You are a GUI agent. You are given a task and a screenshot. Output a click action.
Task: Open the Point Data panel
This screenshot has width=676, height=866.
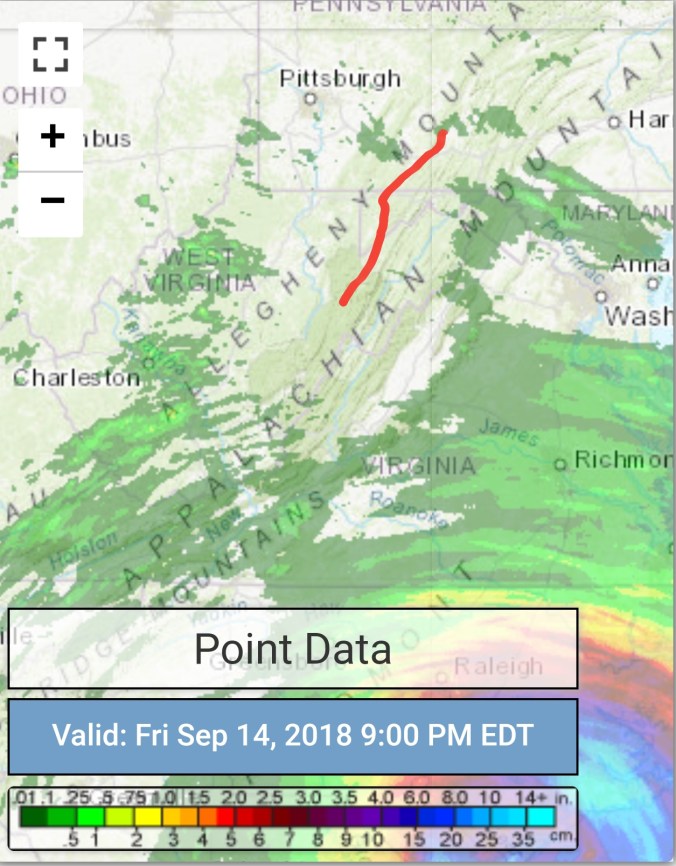pos(293,648)
